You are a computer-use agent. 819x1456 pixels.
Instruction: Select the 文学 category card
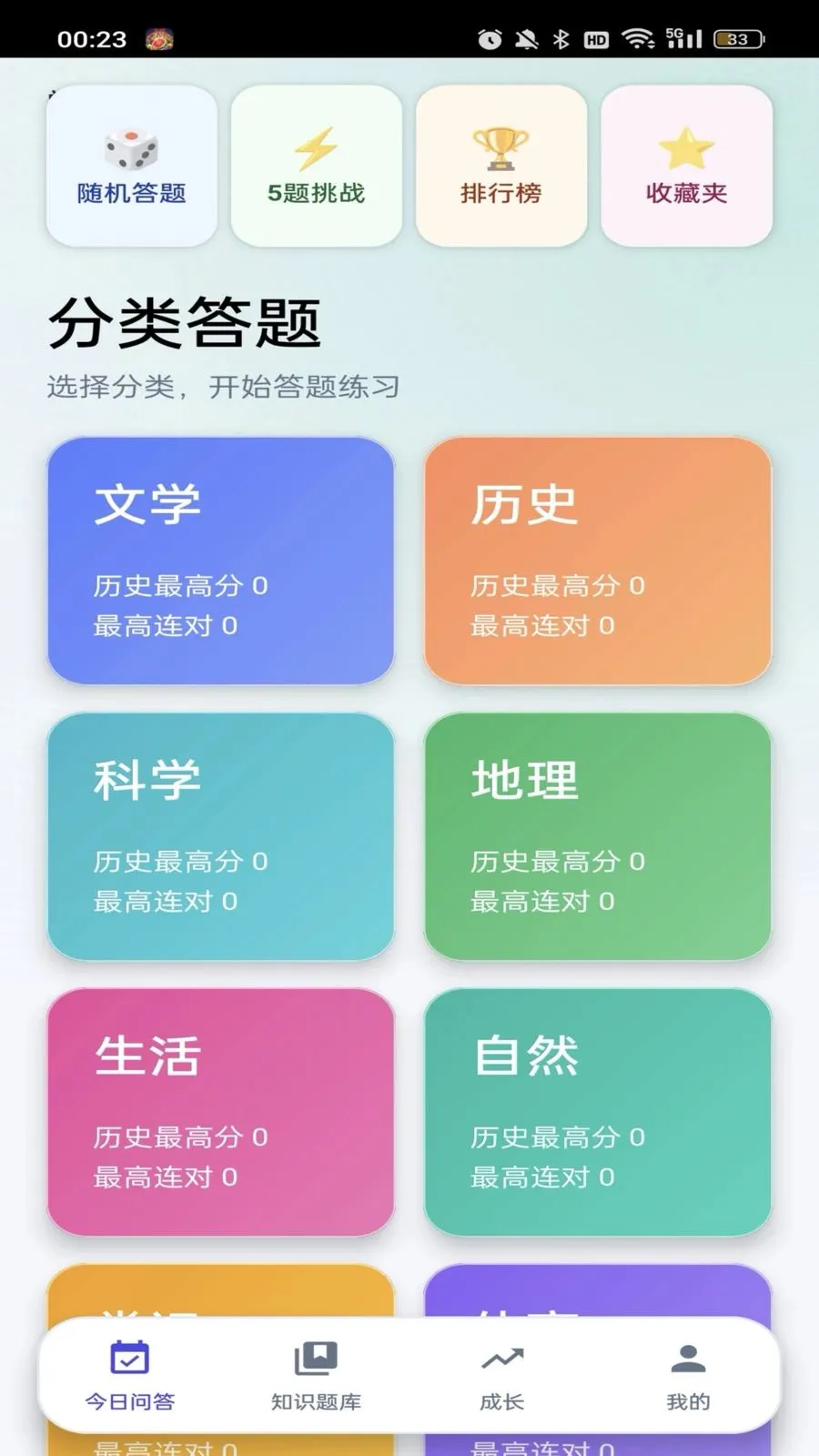(220, 561)
